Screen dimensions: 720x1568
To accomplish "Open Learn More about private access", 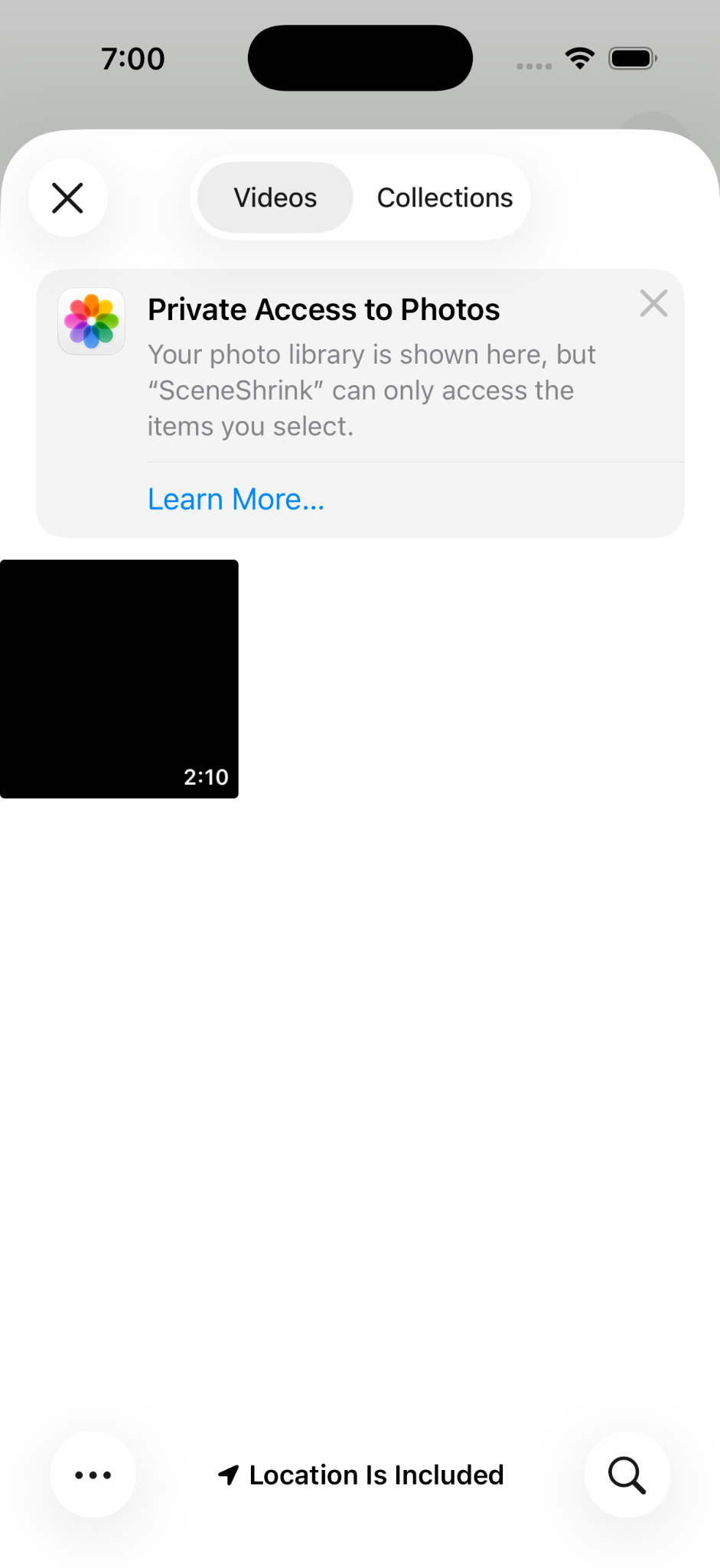I will coord(236,498).
